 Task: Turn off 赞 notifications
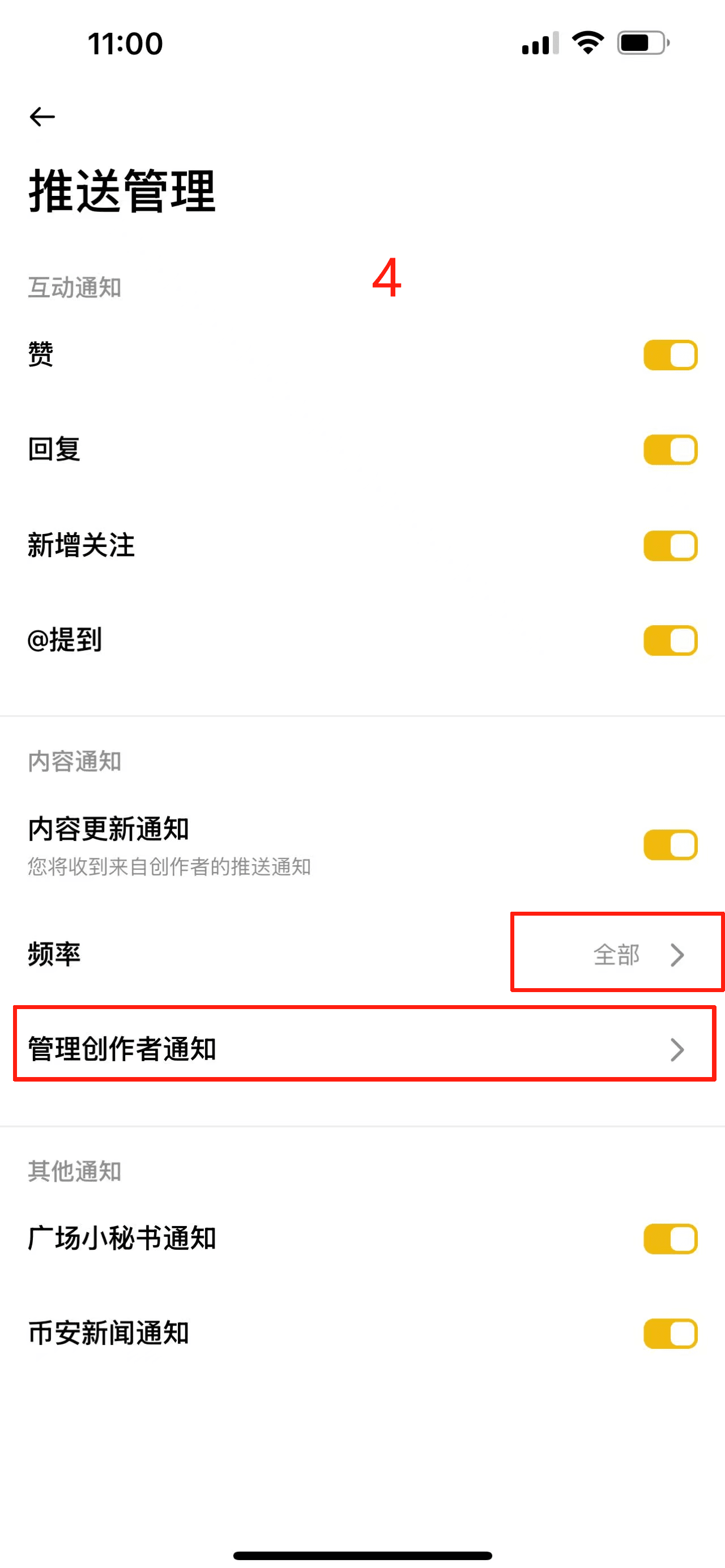coord(670,355)
